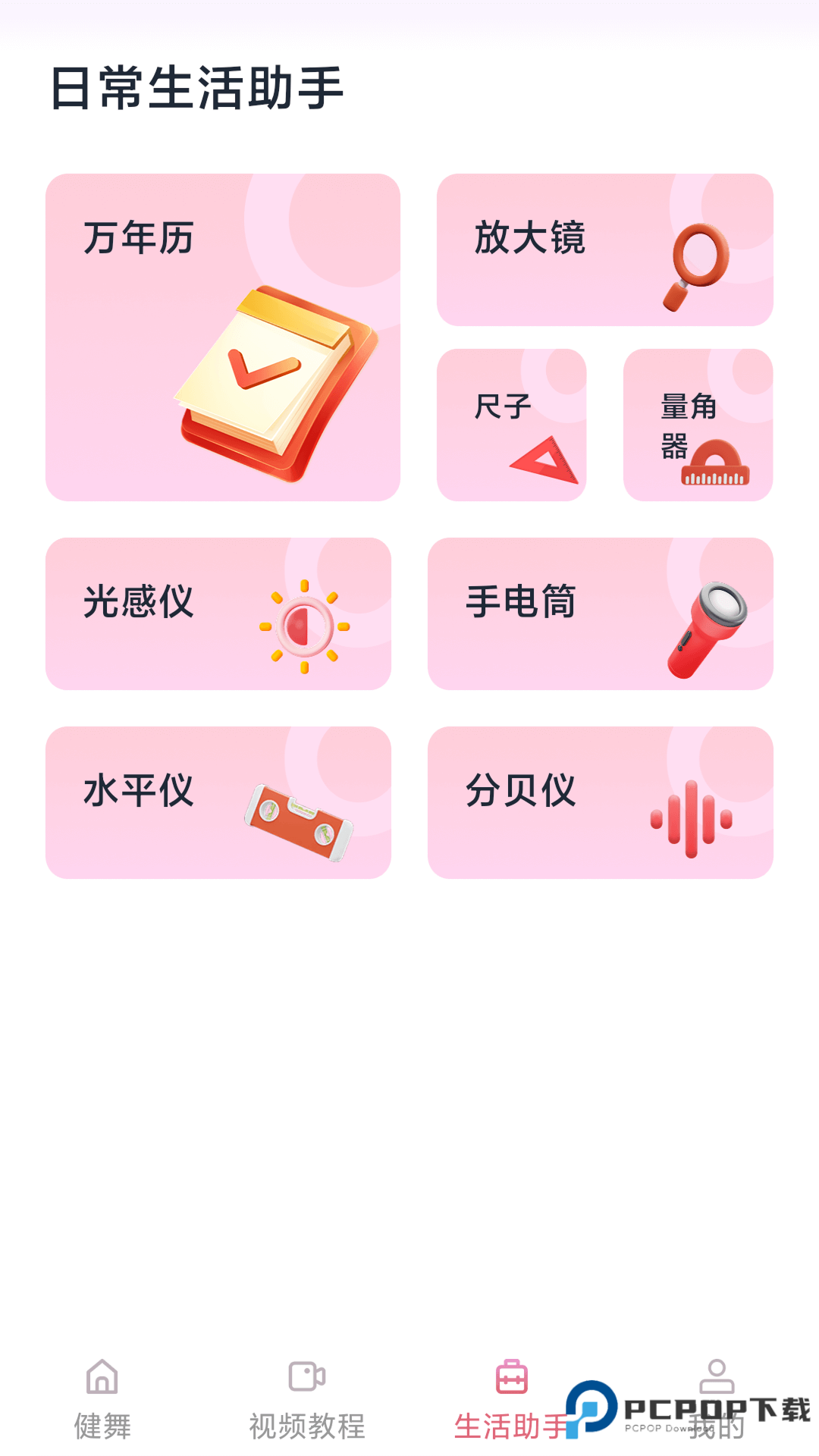Open the 分贝仪 sound meter icon

(690, 817)
